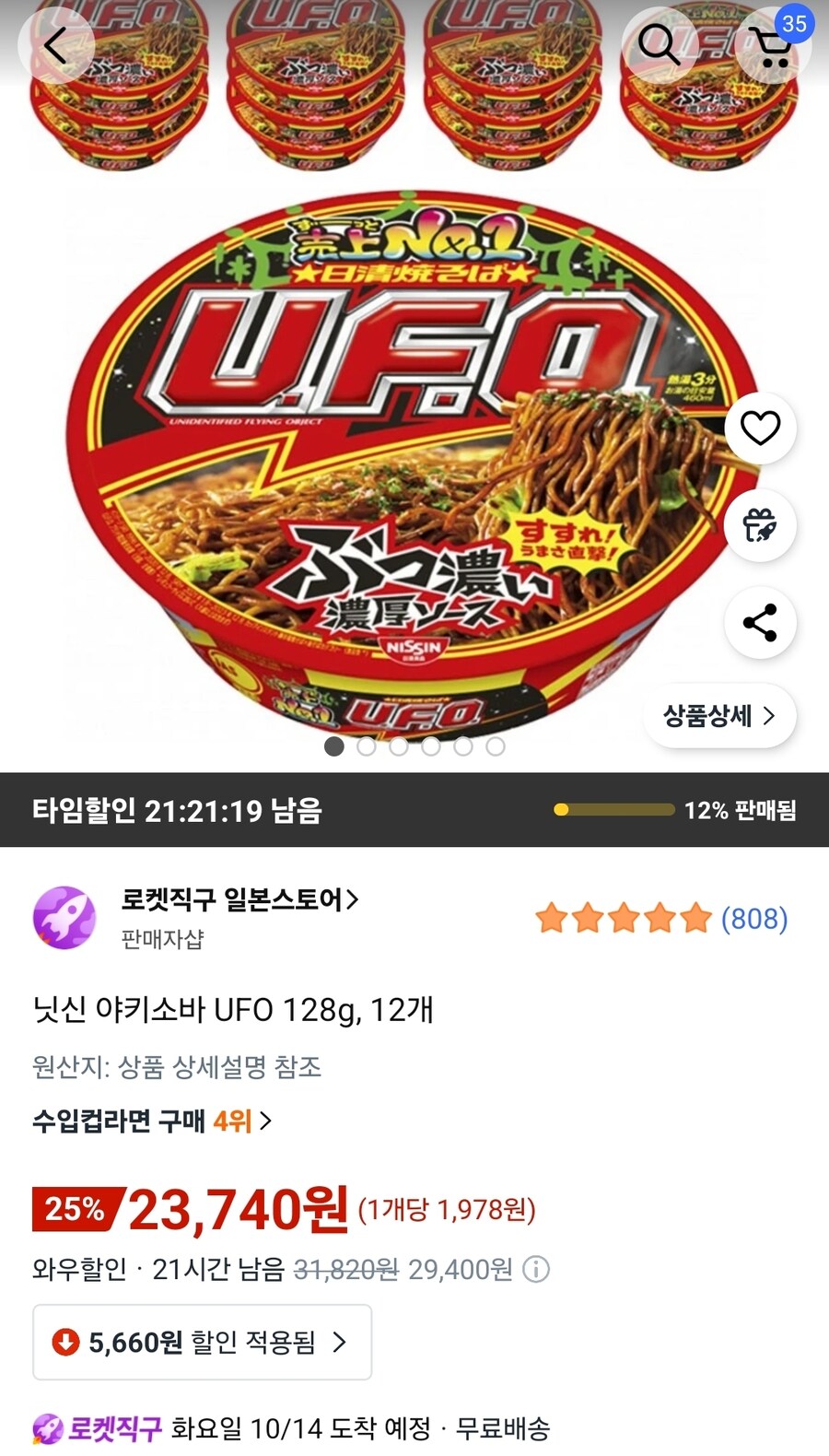Show info icon beside 29,400원 price
The height and width of the screenshot is (1456, 829).
(x=536, y=1270)
